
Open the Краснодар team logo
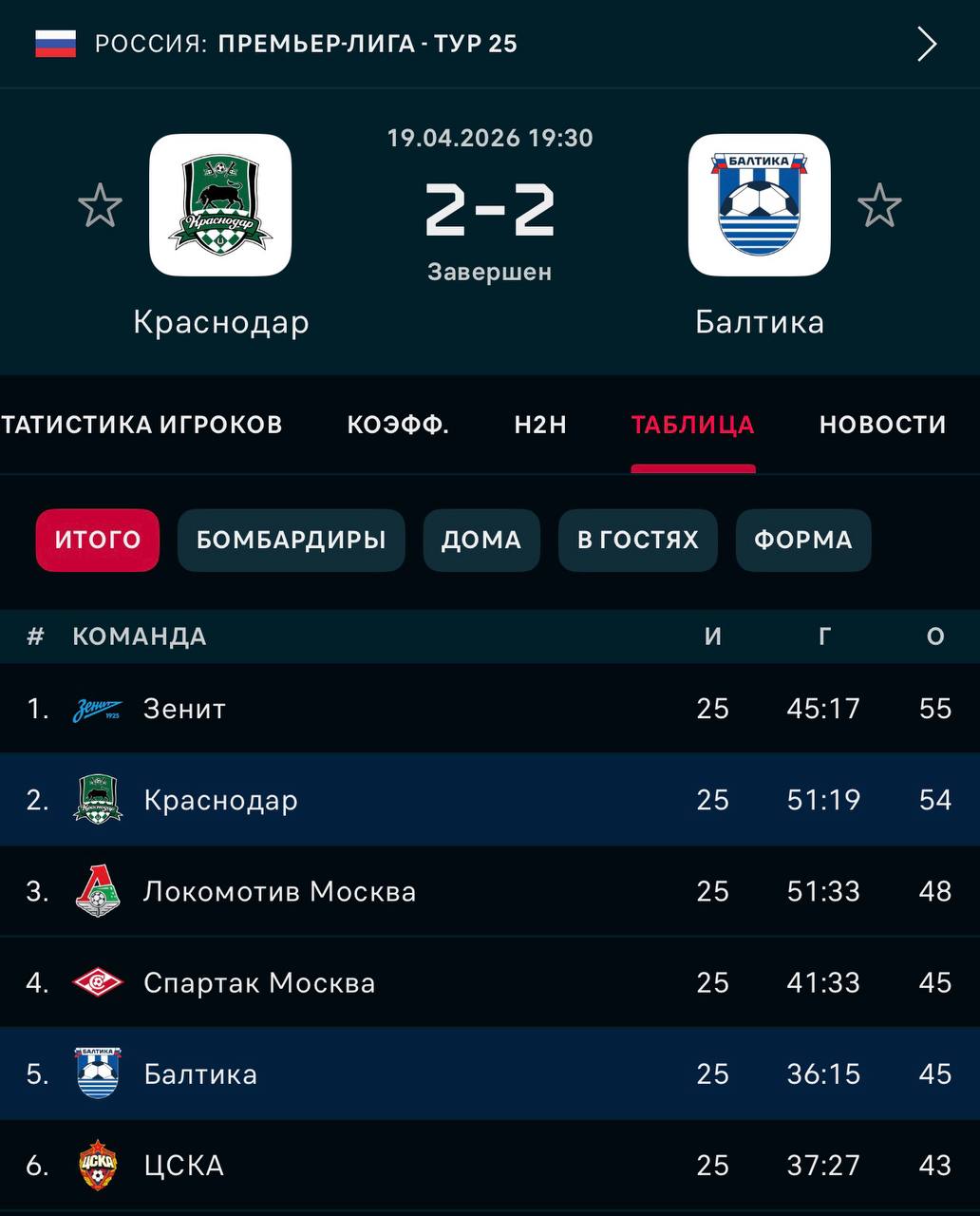[220, 205]
